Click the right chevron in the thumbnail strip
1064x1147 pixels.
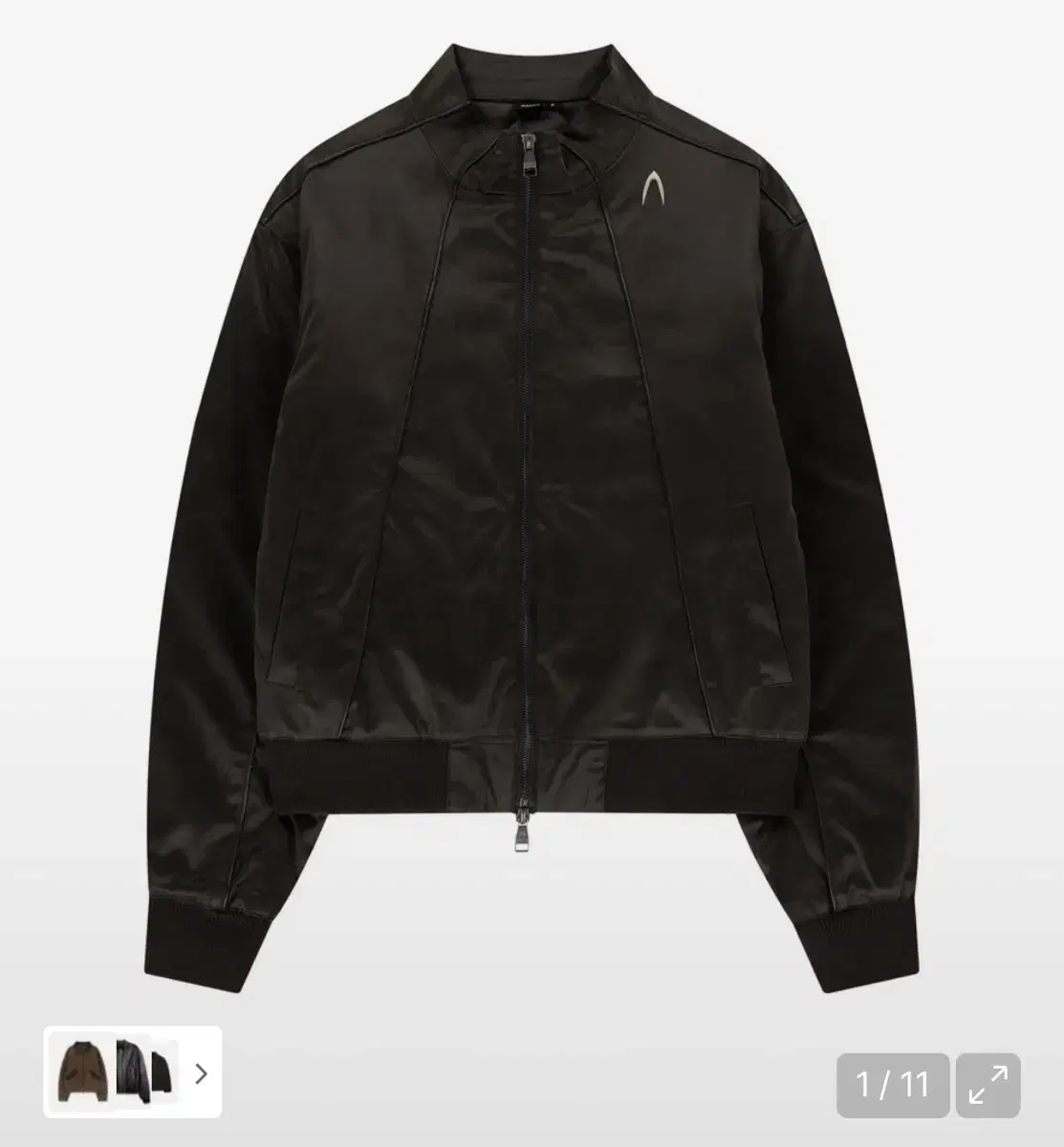pyautogui.click(x=201, y=1074)
